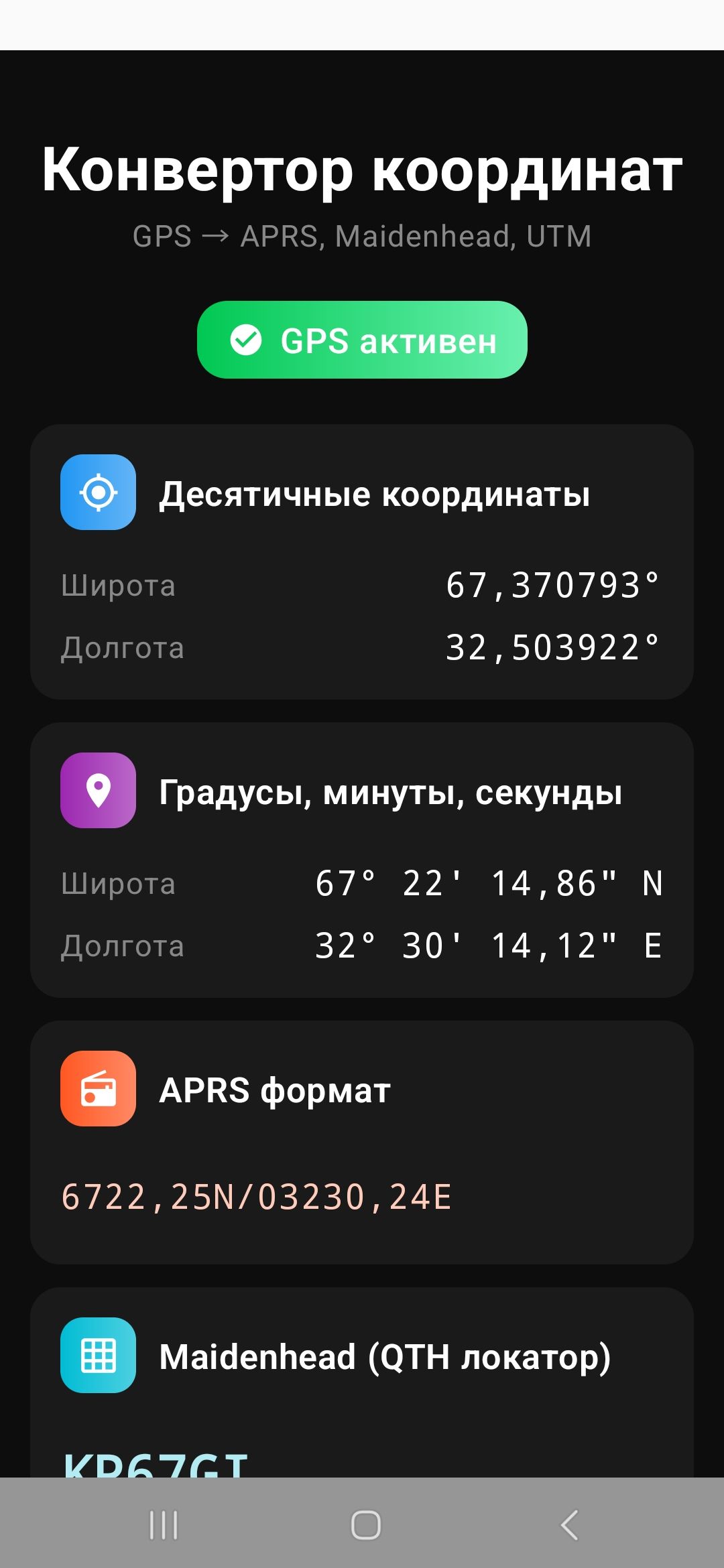
Task: Tap the APRS формат card
Action: click(362, 1142)
